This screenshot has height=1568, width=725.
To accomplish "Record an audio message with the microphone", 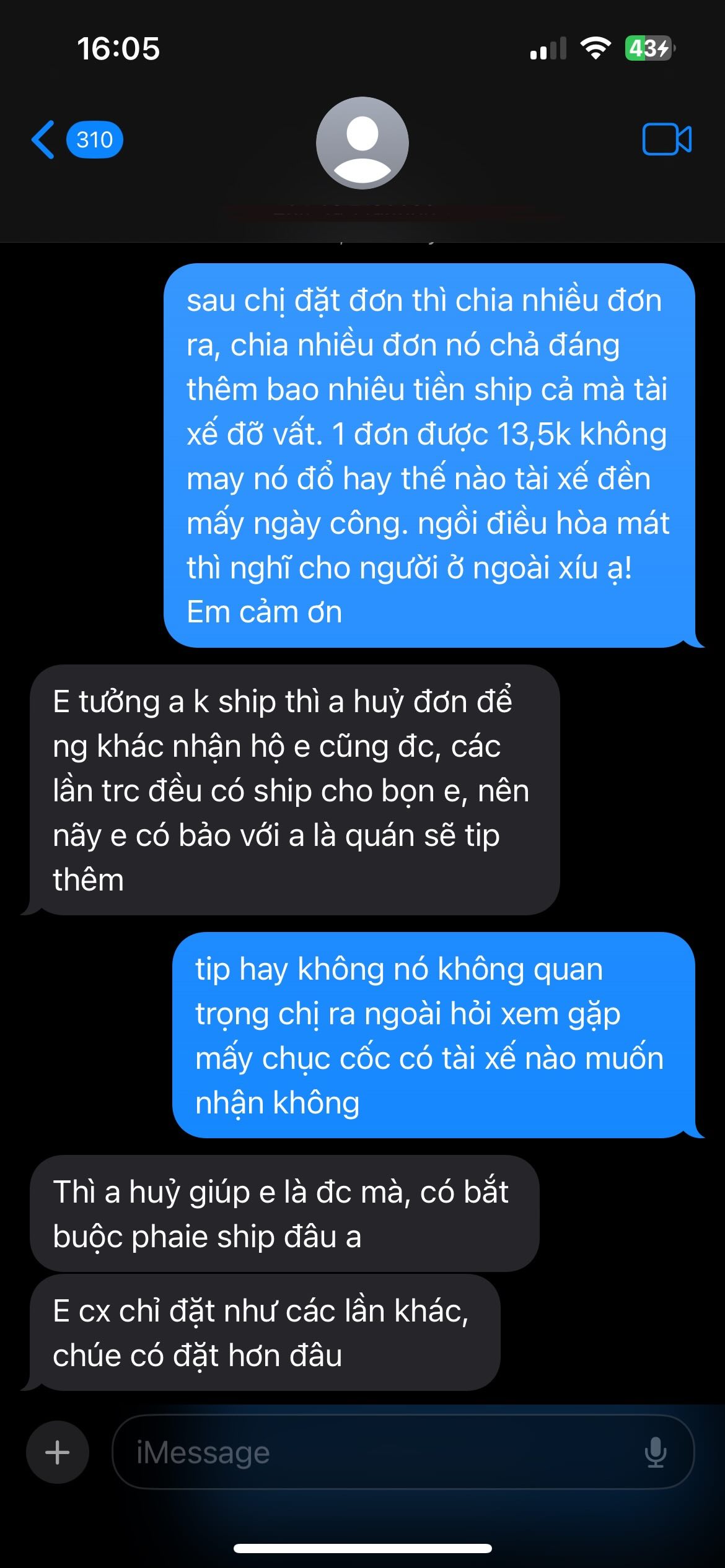I will (655, 1452).
